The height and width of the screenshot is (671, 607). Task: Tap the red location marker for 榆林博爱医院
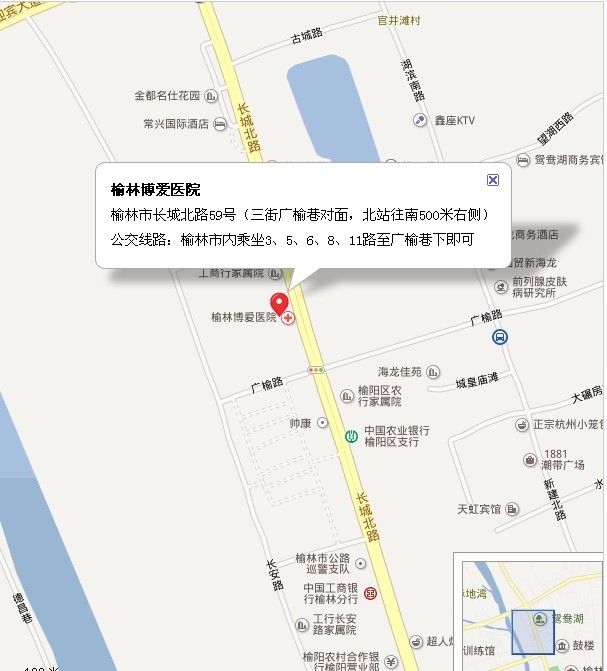280,303
